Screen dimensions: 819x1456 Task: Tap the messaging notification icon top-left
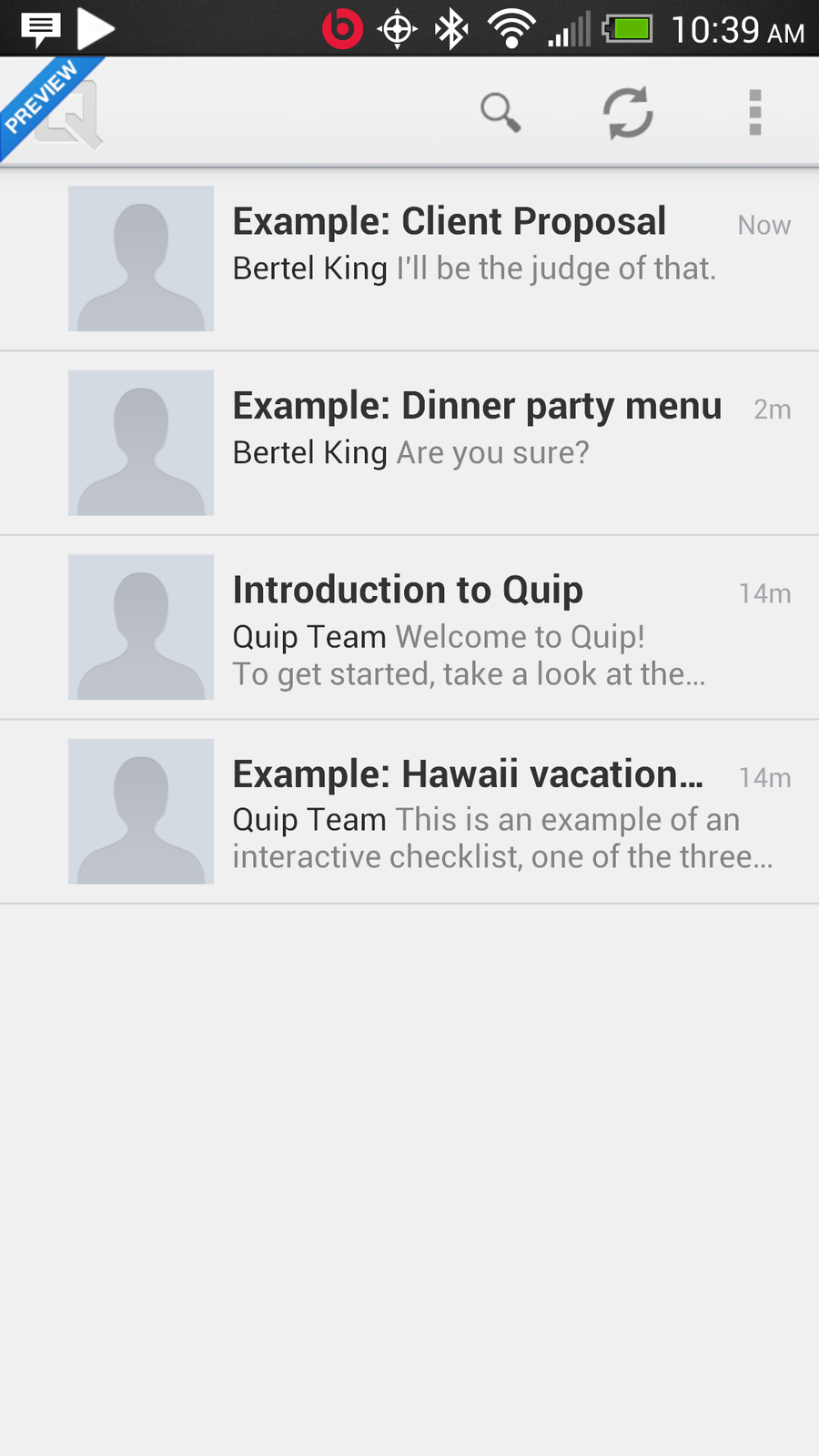pyautogui.click(x=38, y=28)
